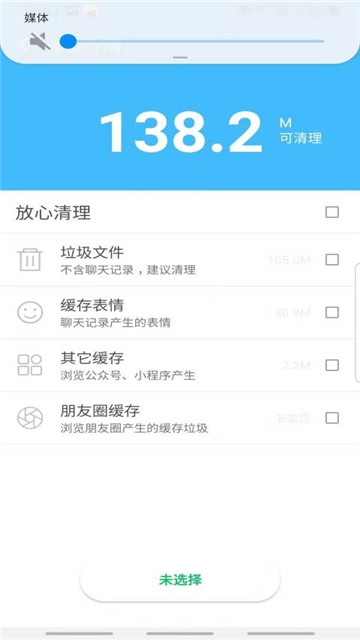Expand the volume panel handle
Screen dimensions: 360x640
pyautogui.click(x=180, y=58)
